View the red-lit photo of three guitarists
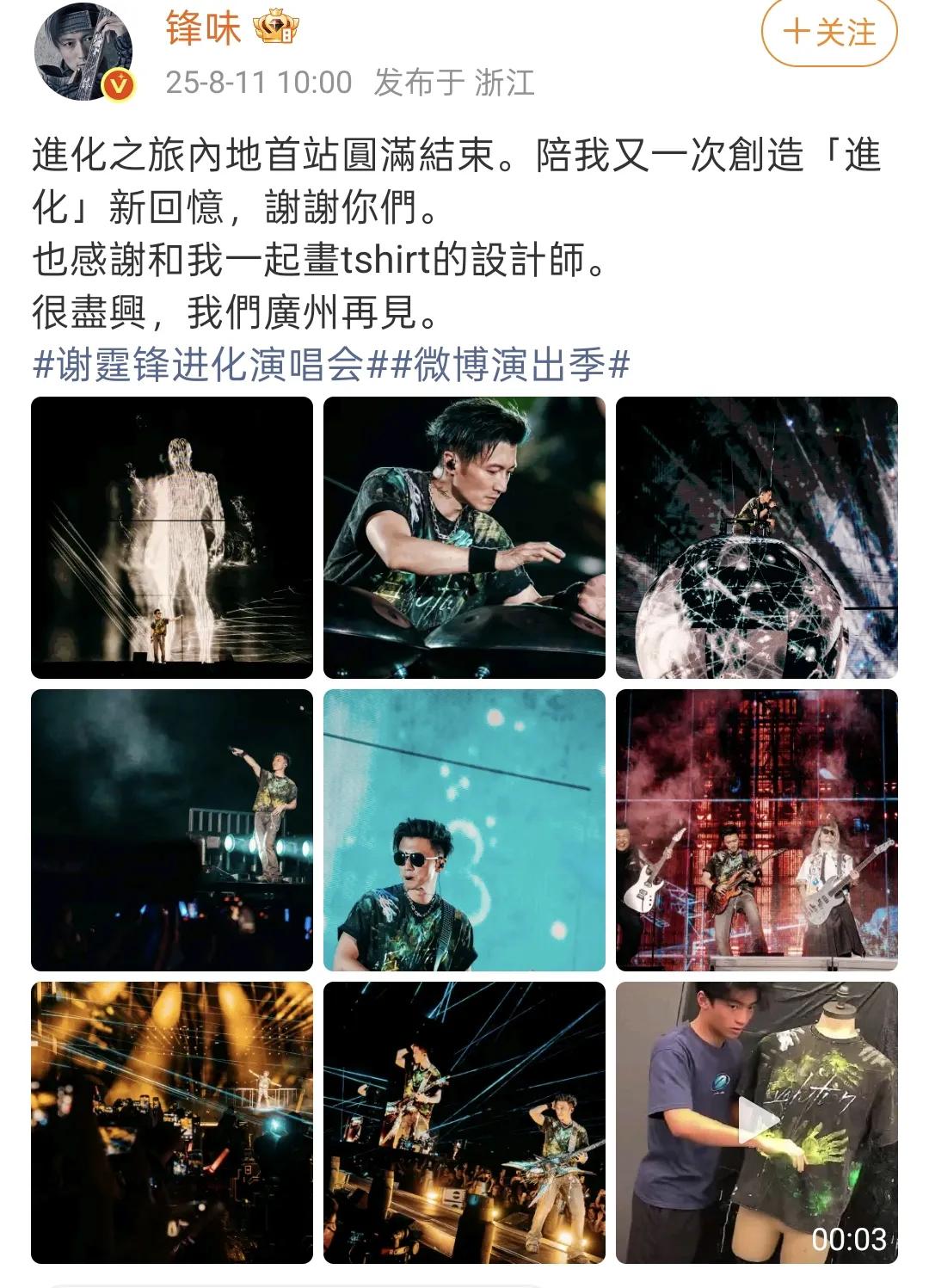The width and height of the screenshot is (929, 1288). pos(757,830)
